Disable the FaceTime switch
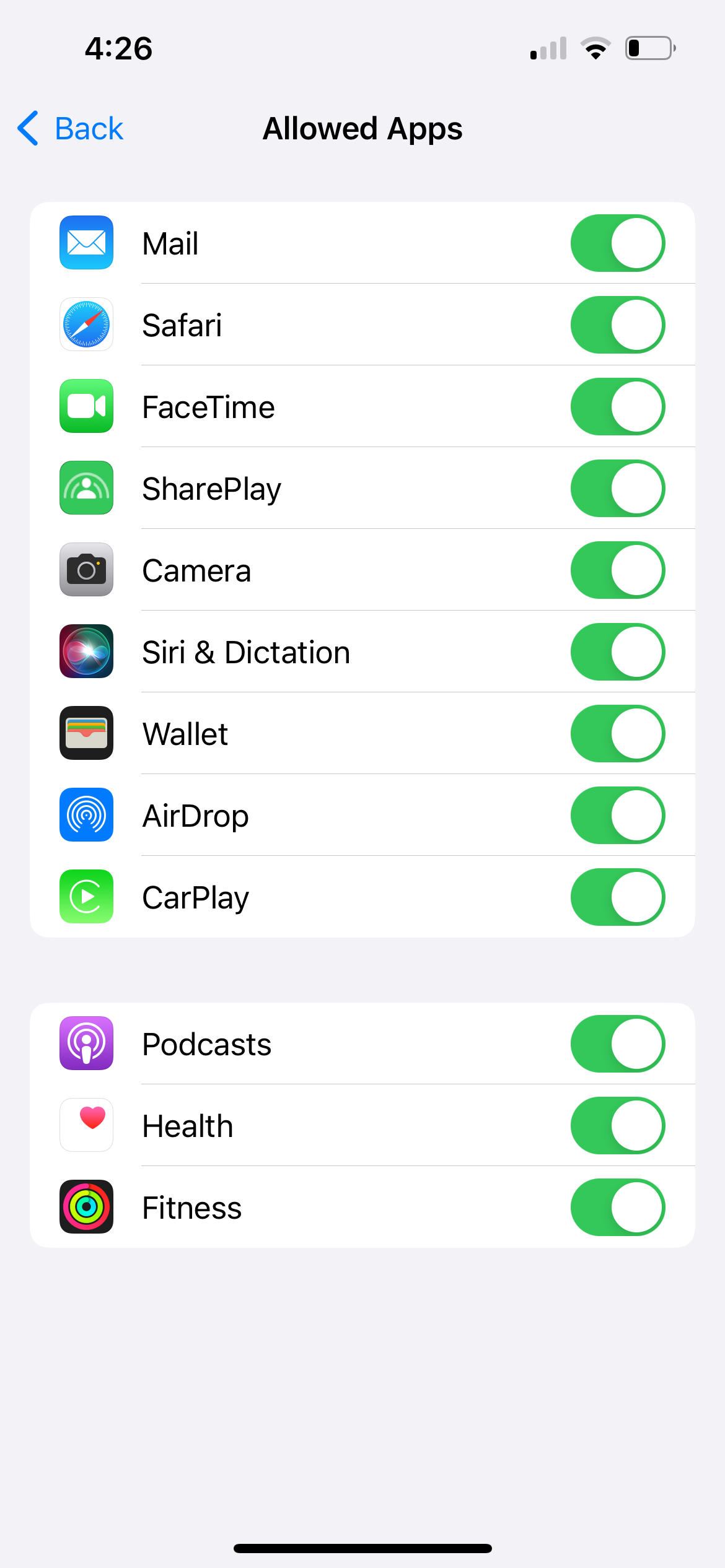Screen dimensions: 725x1568 (x=617, y=406)
